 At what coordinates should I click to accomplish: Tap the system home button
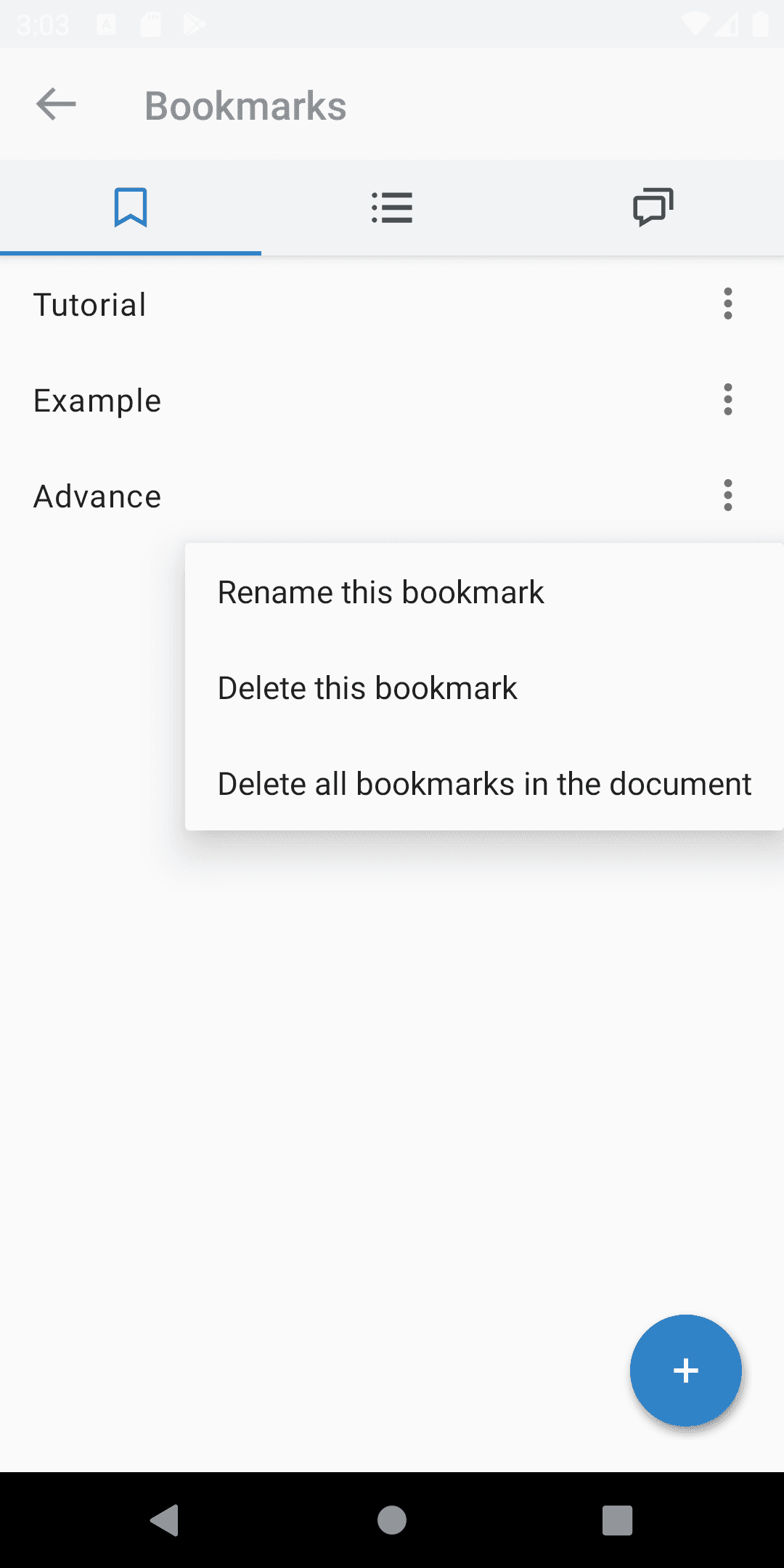(x=392, y=1520)
